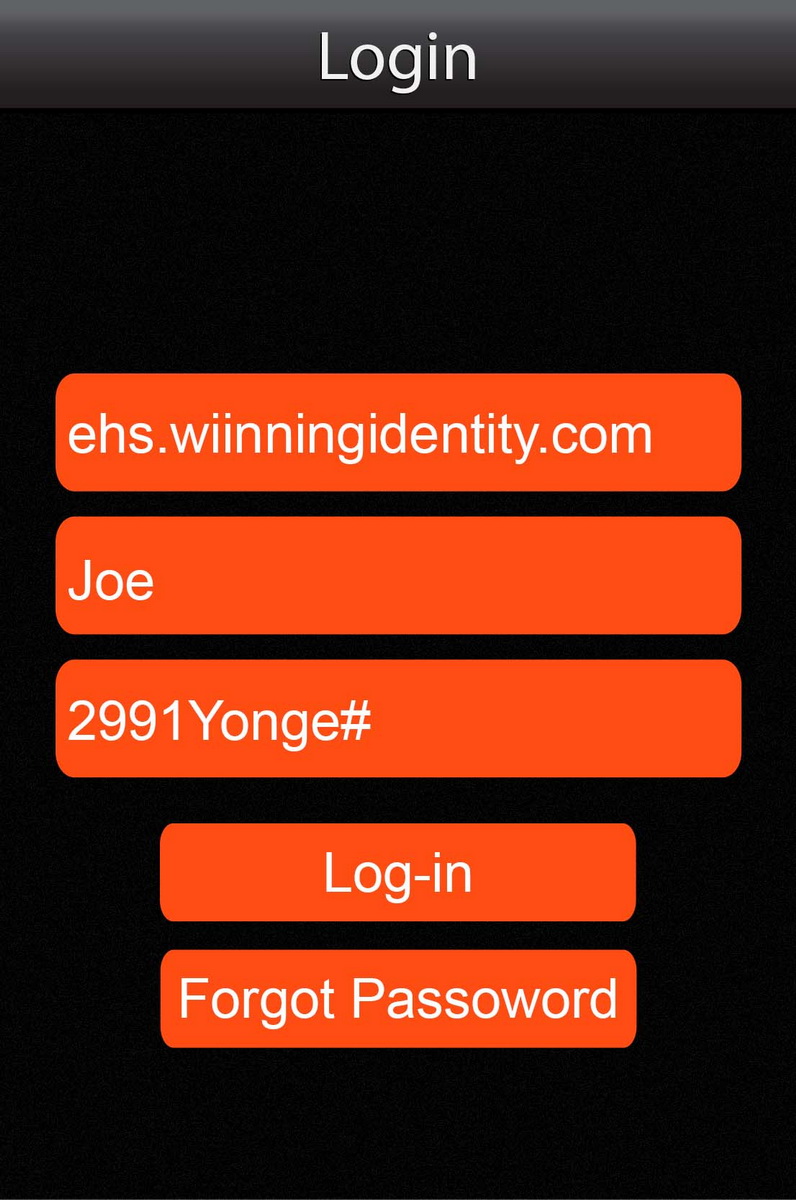The width and height of the screenshot is (796, 1200).
Task: Tap the Log-in button
Action: point(398,873)
